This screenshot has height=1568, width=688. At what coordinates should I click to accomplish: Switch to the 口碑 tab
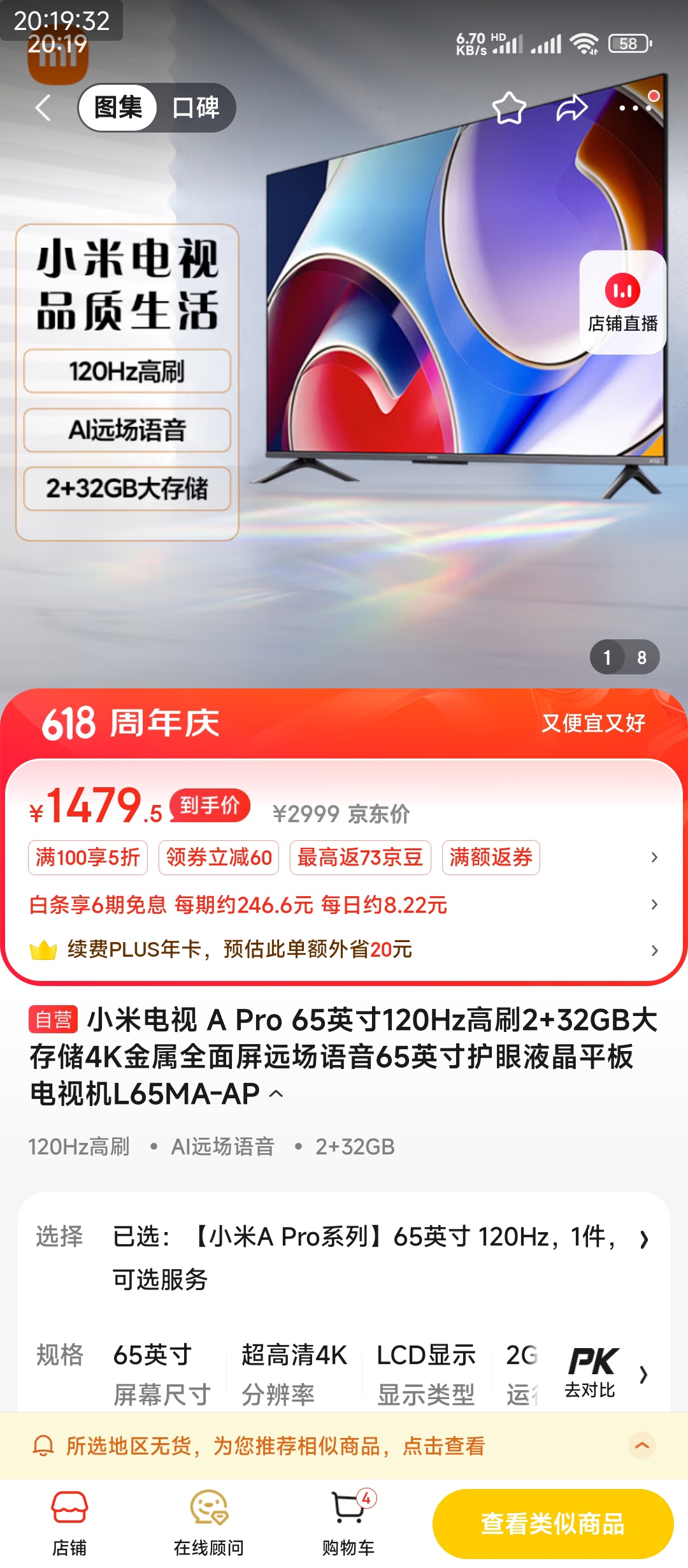tap(196, 108)
